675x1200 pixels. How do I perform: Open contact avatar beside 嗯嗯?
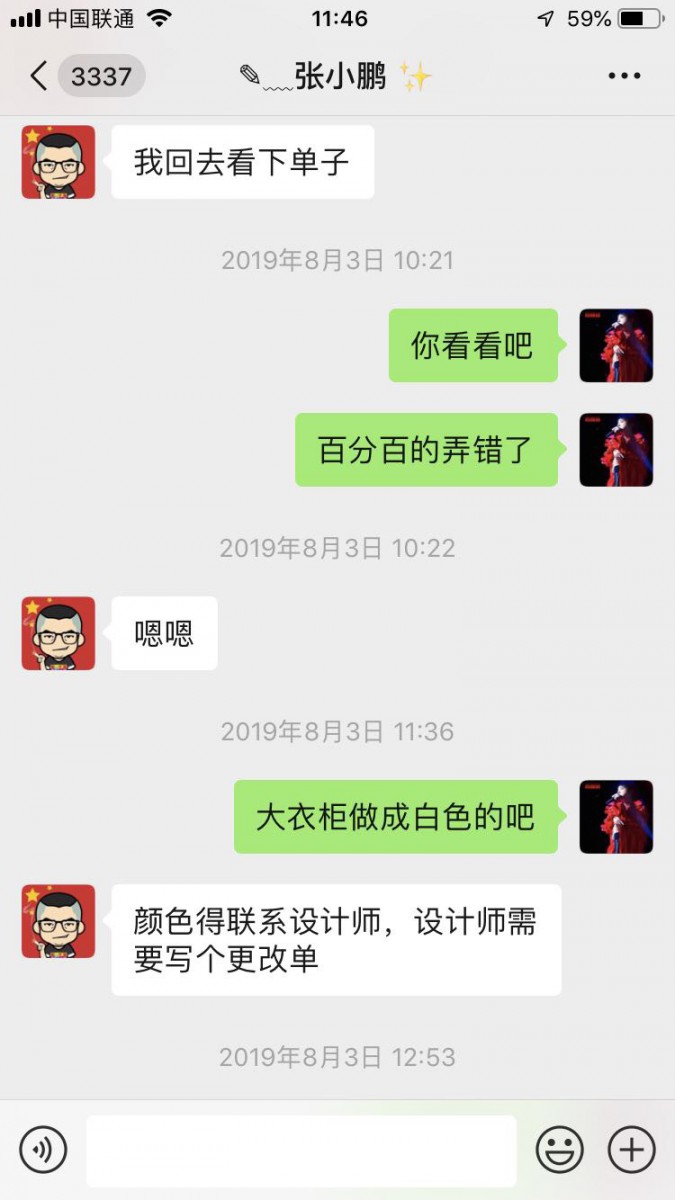[58, 634]
